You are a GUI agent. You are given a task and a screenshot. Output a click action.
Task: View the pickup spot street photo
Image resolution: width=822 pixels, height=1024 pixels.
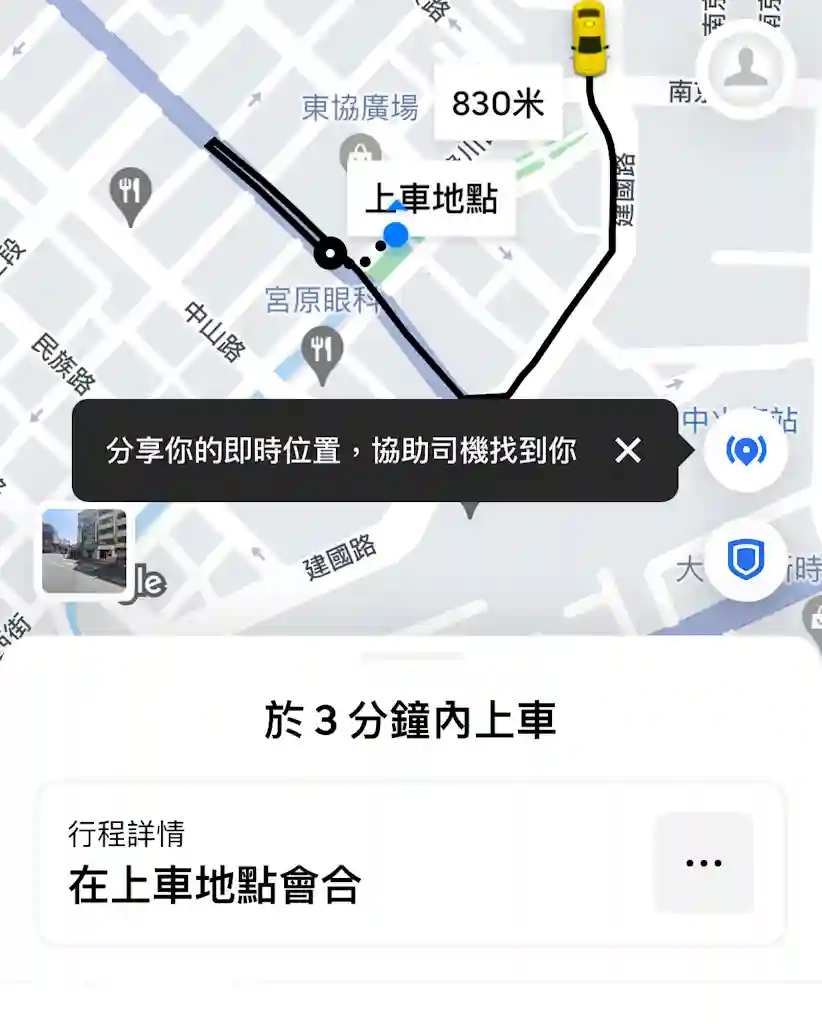click(x=84, y=551)
